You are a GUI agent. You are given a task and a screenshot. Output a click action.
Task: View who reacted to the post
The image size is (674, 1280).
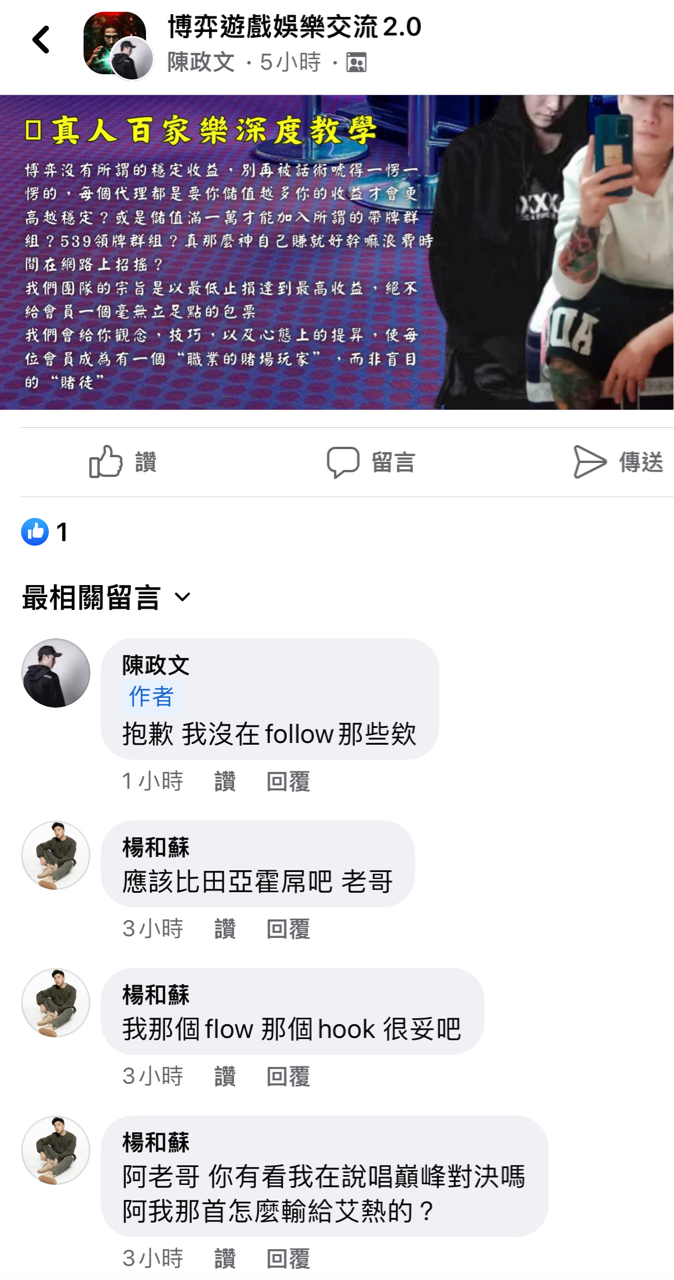pyautogui.click(x=45, y=532)
